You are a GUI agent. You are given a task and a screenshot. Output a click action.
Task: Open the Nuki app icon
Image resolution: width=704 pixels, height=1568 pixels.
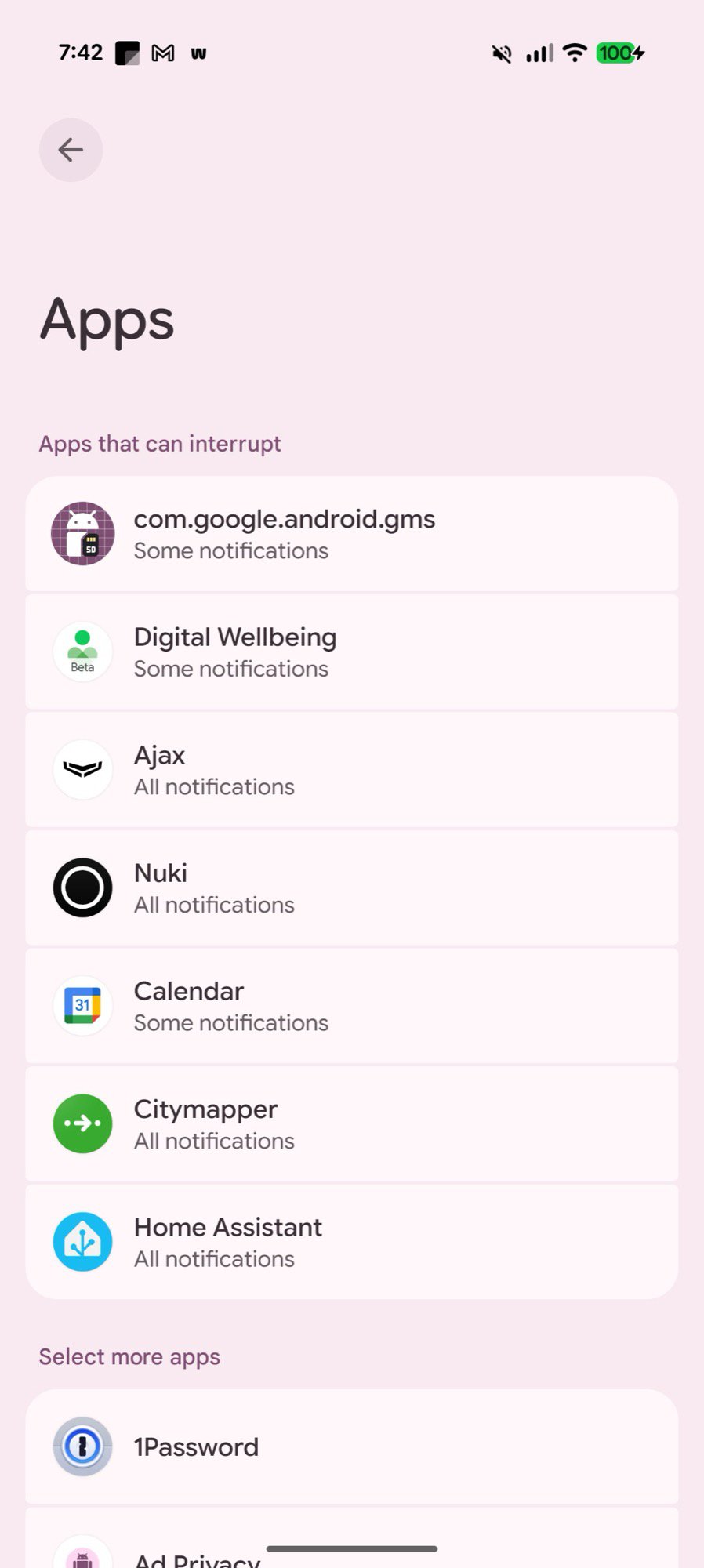(x=82, y=887)
